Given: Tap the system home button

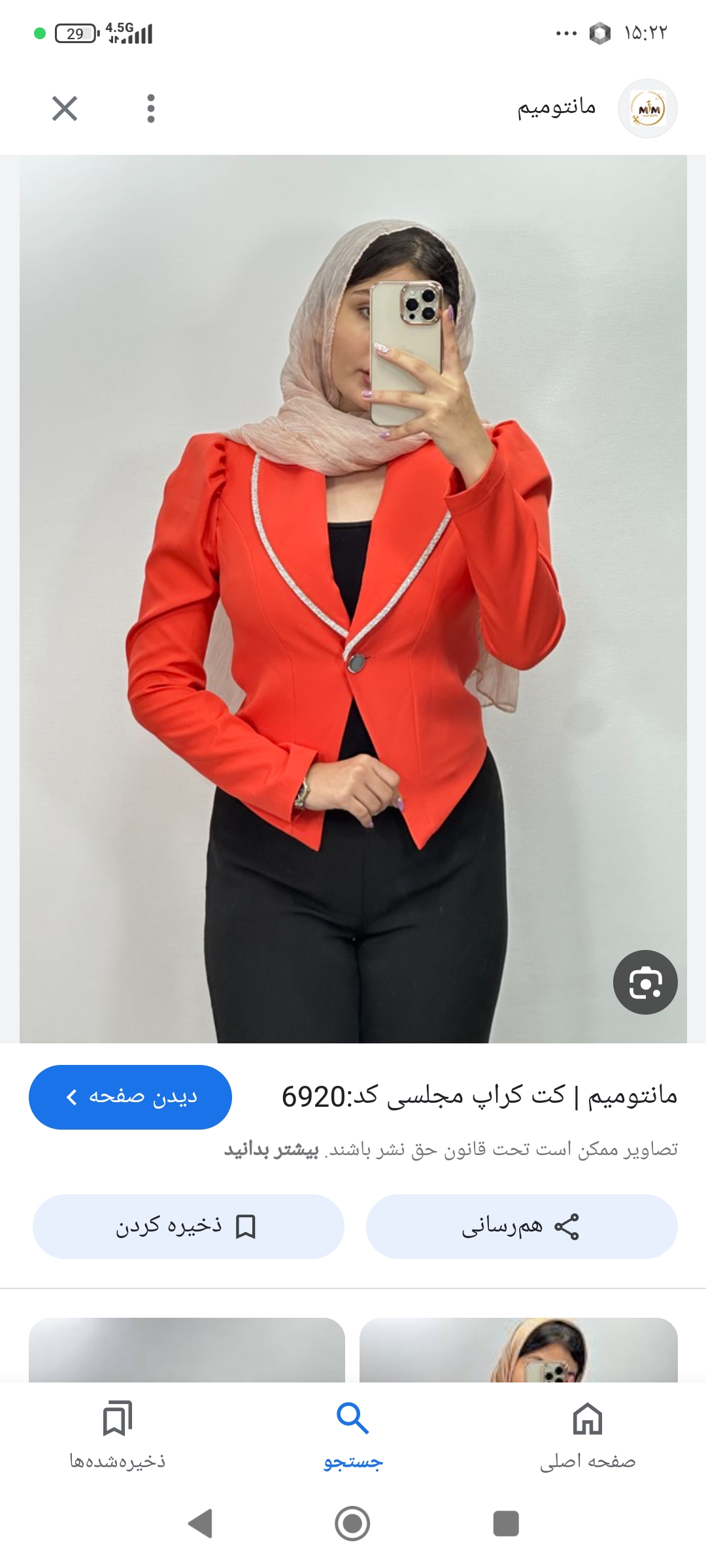Looking at the screenshot, I should [352, 1524].
